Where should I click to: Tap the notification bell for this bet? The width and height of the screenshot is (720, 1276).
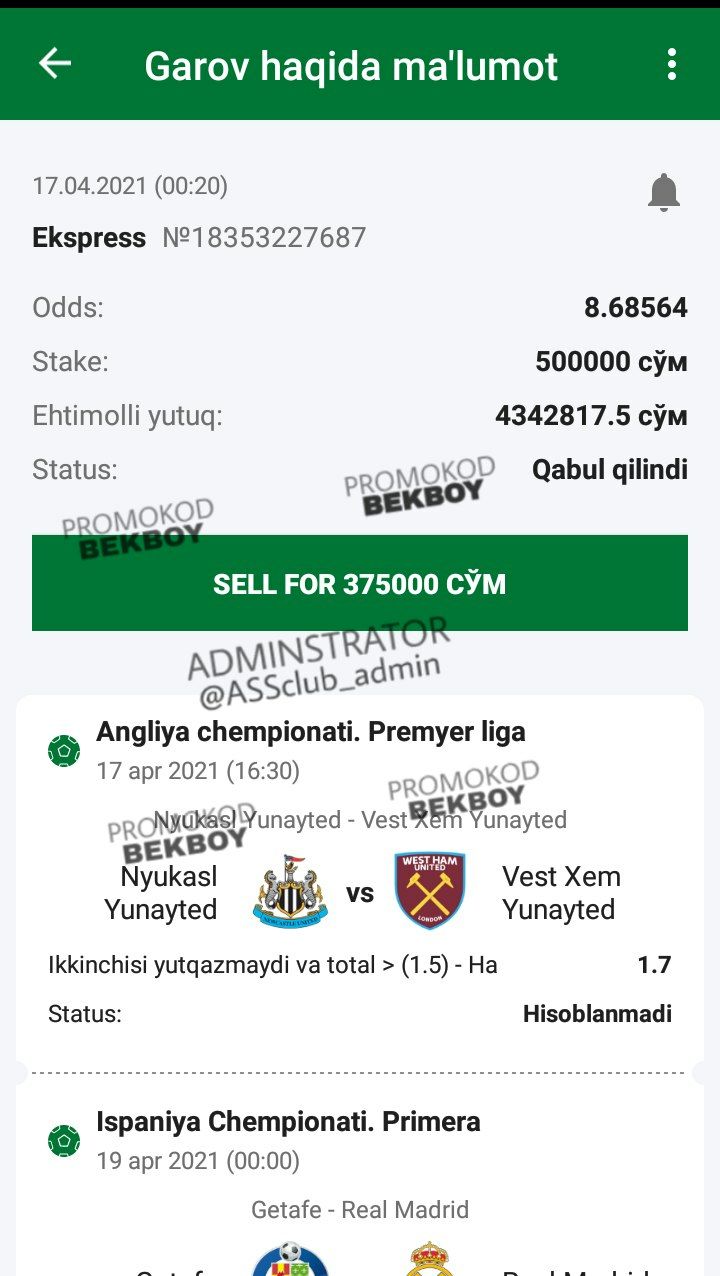(x=664, y=192)
